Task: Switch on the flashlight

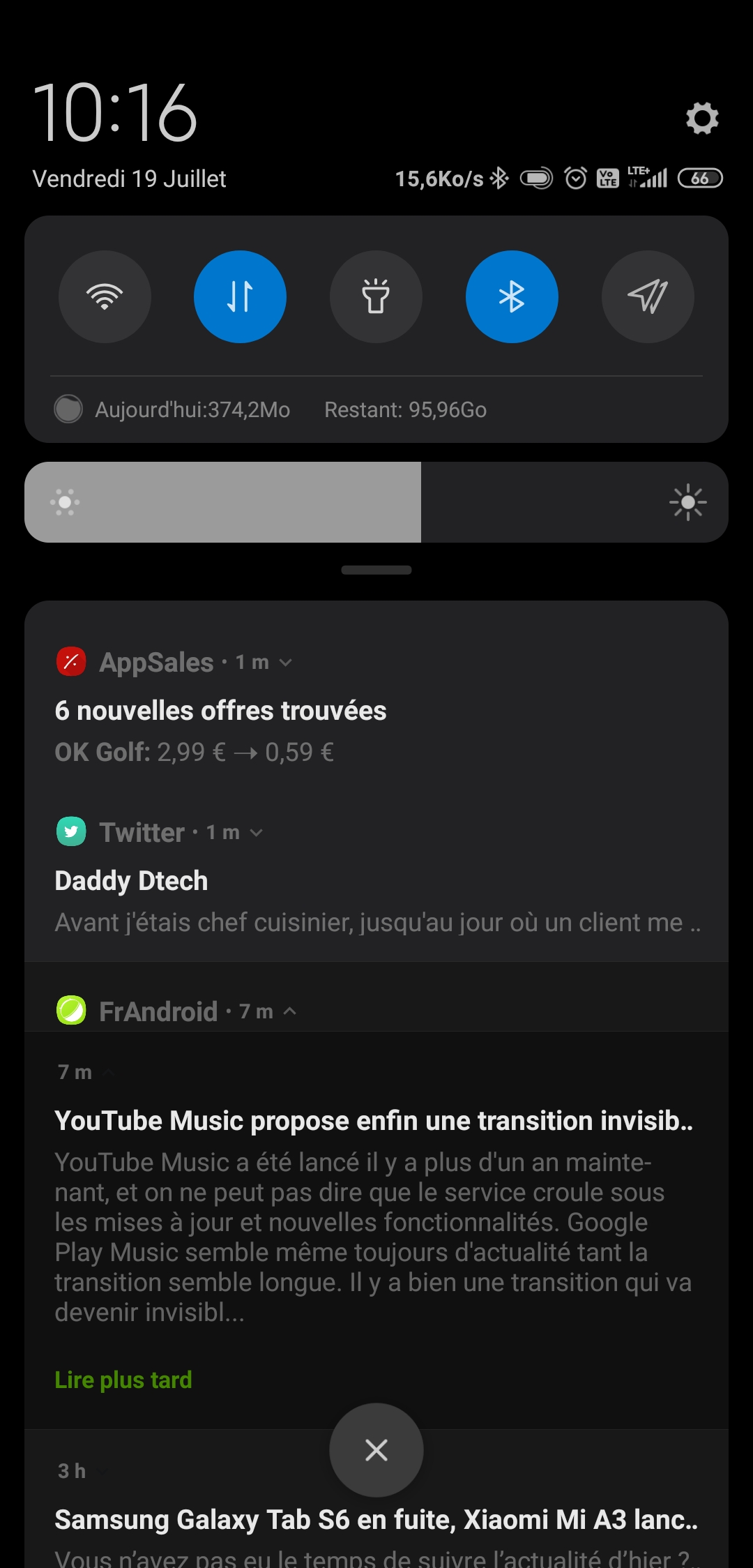Action: [x=376, y=296]
